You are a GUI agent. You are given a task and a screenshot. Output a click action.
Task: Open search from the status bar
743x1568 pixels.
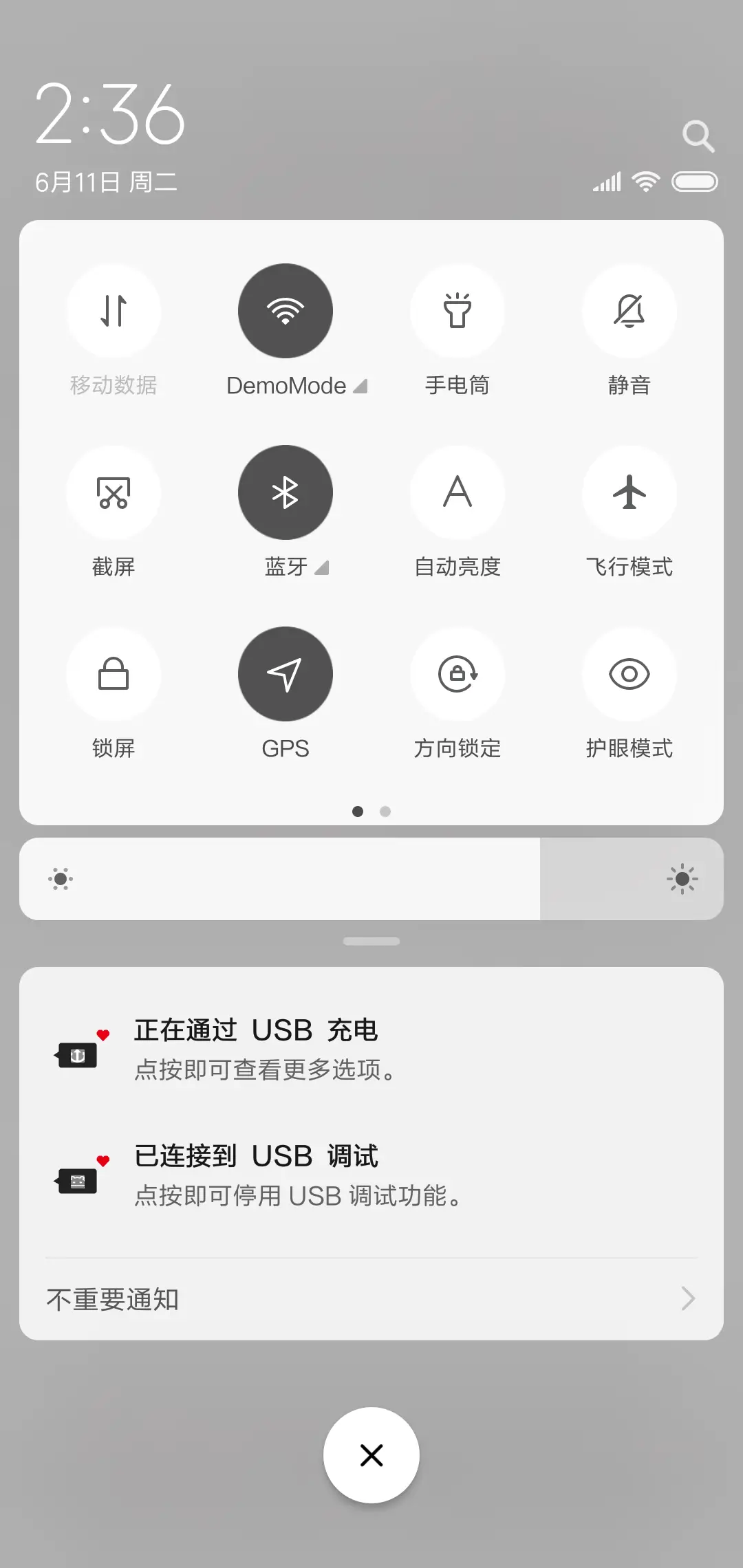(x=699, y=135)
